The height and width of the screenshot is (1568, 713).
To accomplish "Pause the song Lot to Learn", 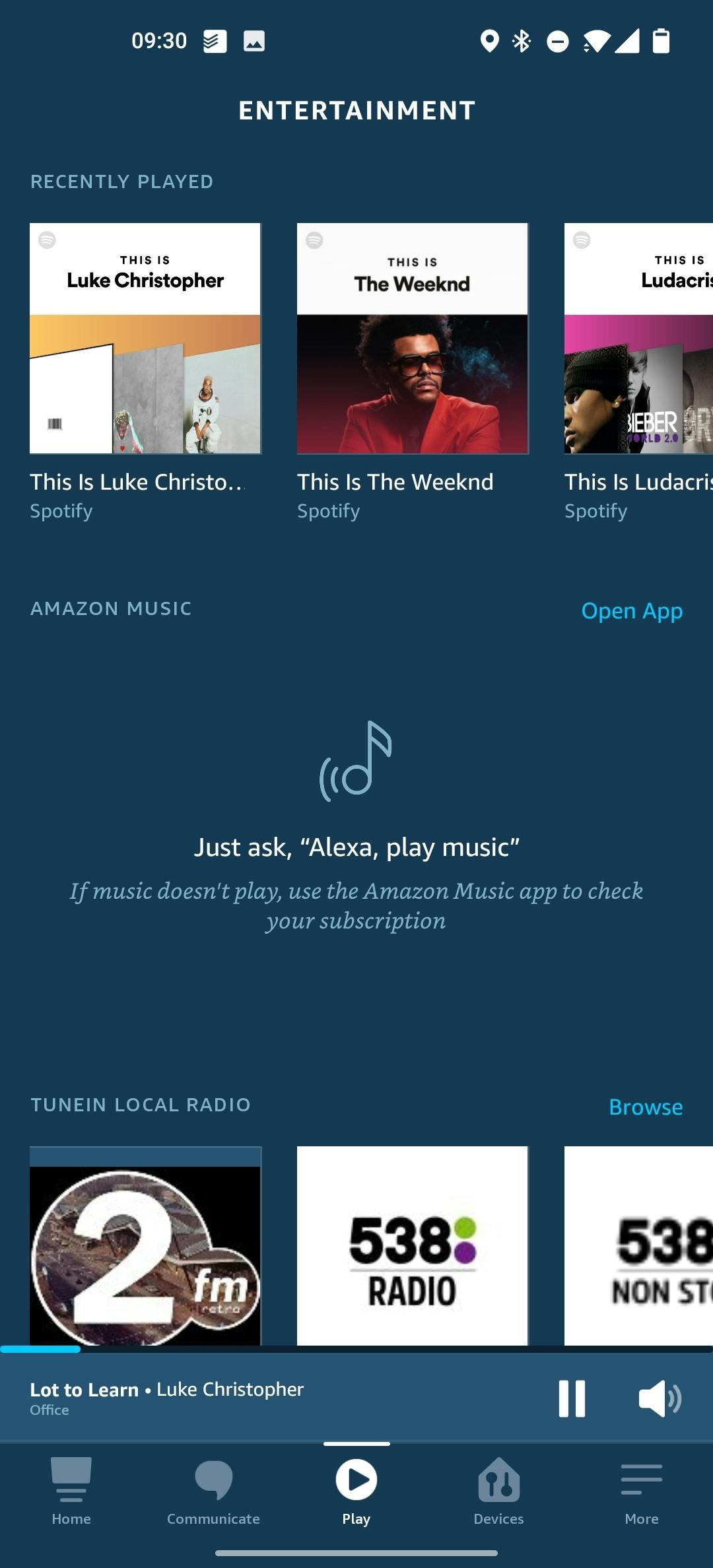I will coord(572,1398).
